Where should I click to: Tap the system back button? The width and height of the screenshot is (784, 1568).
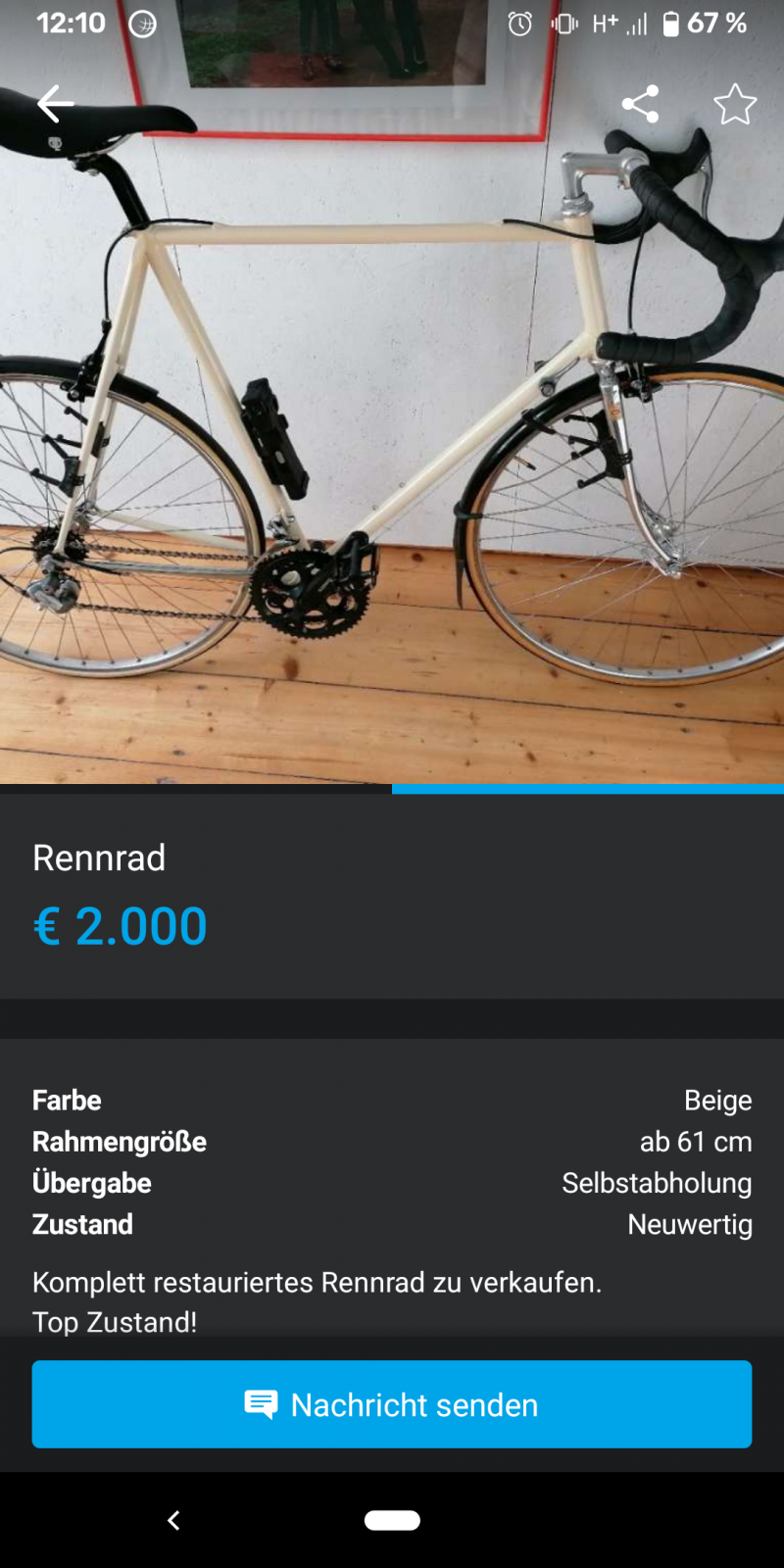click(173, 1520)
